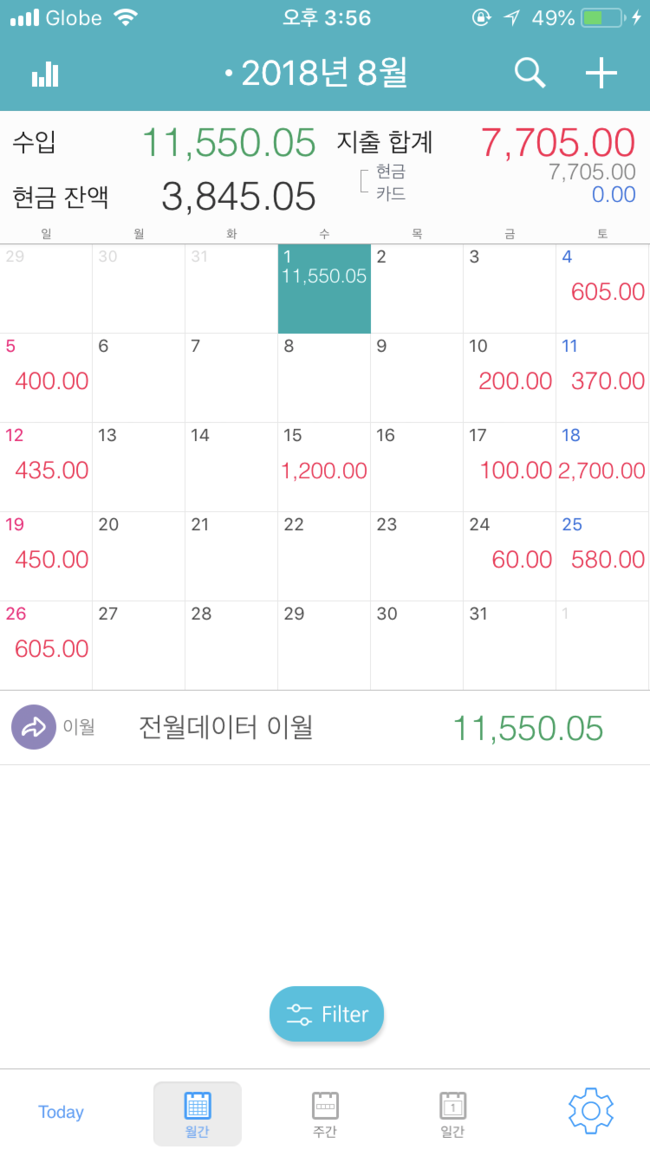Switch to the 일간 tab

453,1114
